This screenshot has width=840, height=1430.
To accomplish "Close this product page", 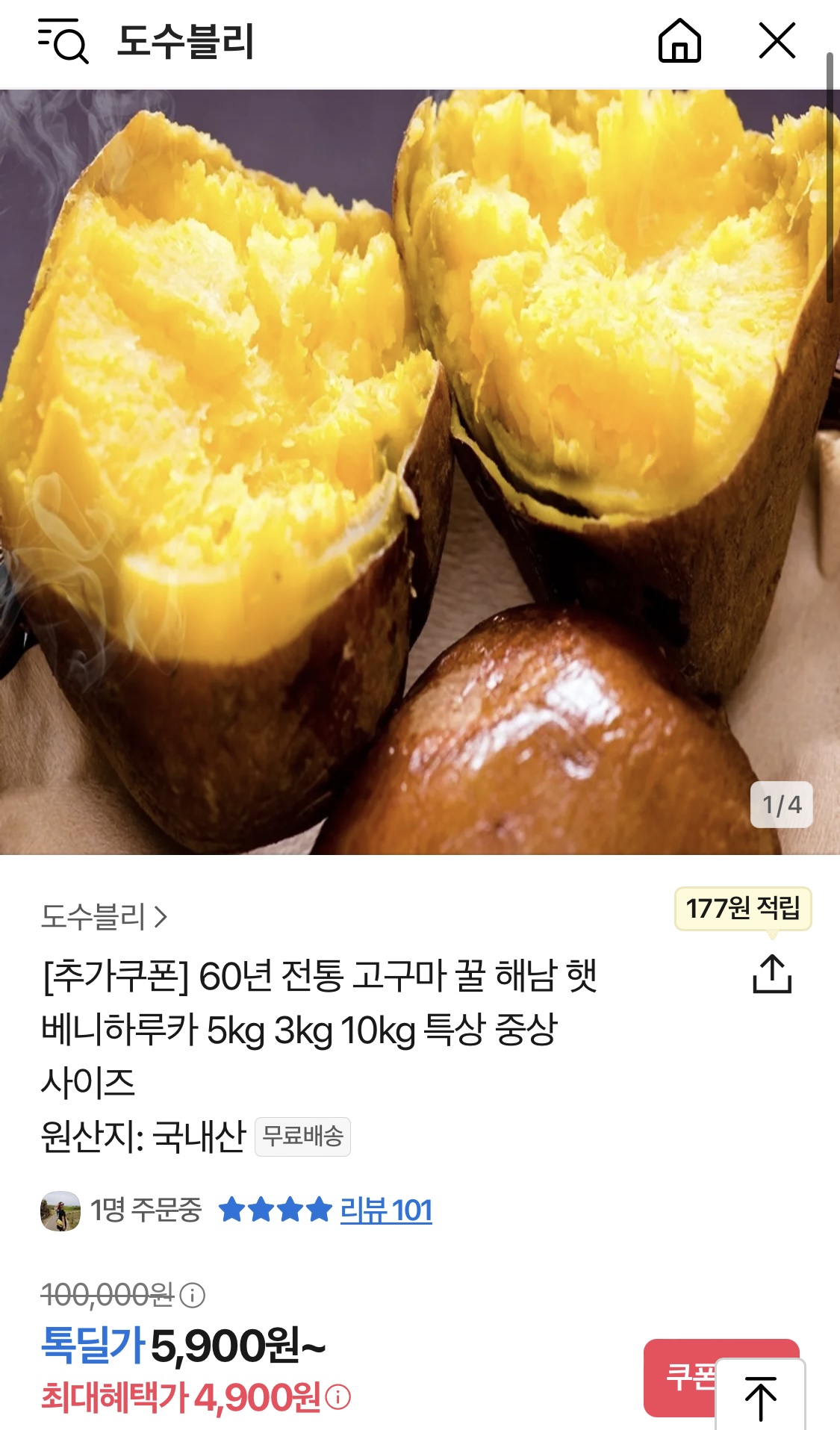I will pyautogui.click(x=777, y=40).
